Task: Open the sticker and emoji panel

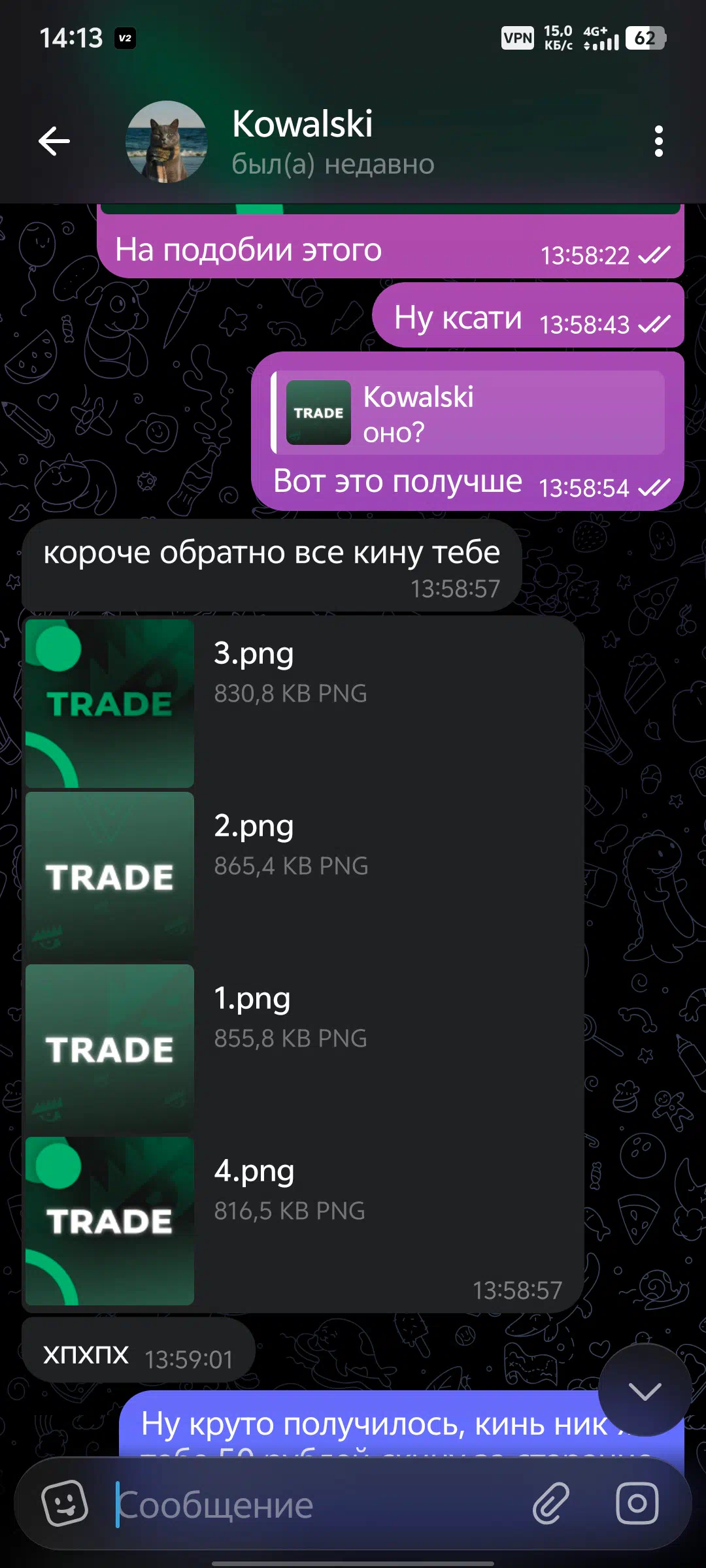Action: tap(64, 1503)
